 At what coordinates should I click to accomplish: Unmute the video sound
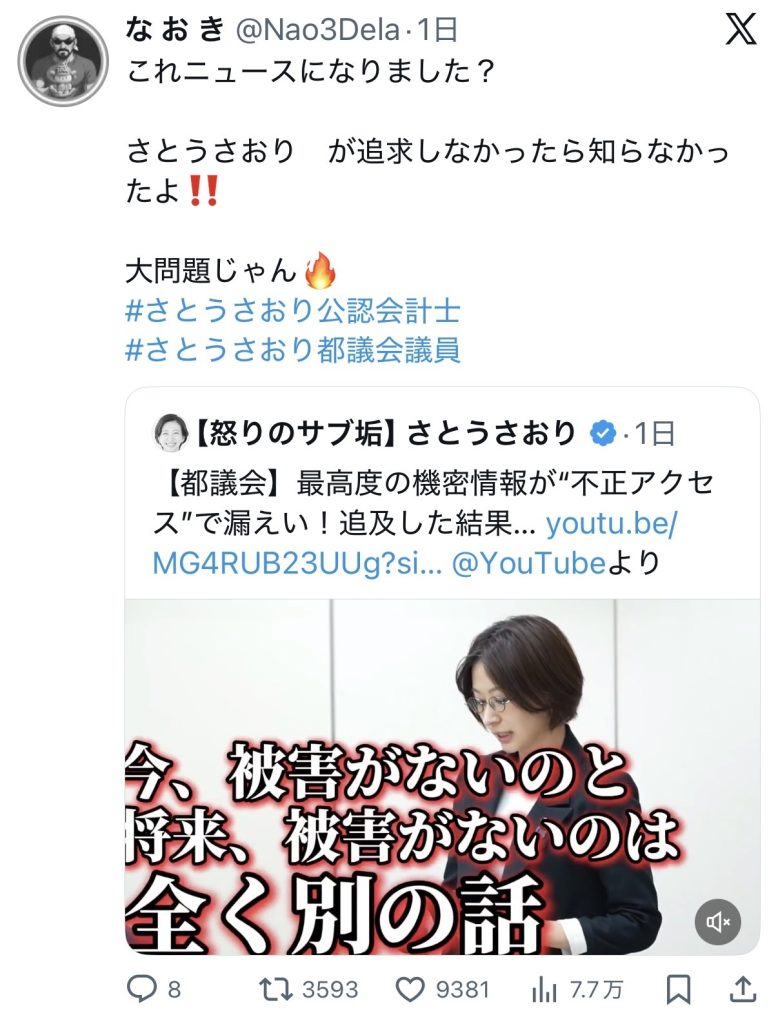718,922
